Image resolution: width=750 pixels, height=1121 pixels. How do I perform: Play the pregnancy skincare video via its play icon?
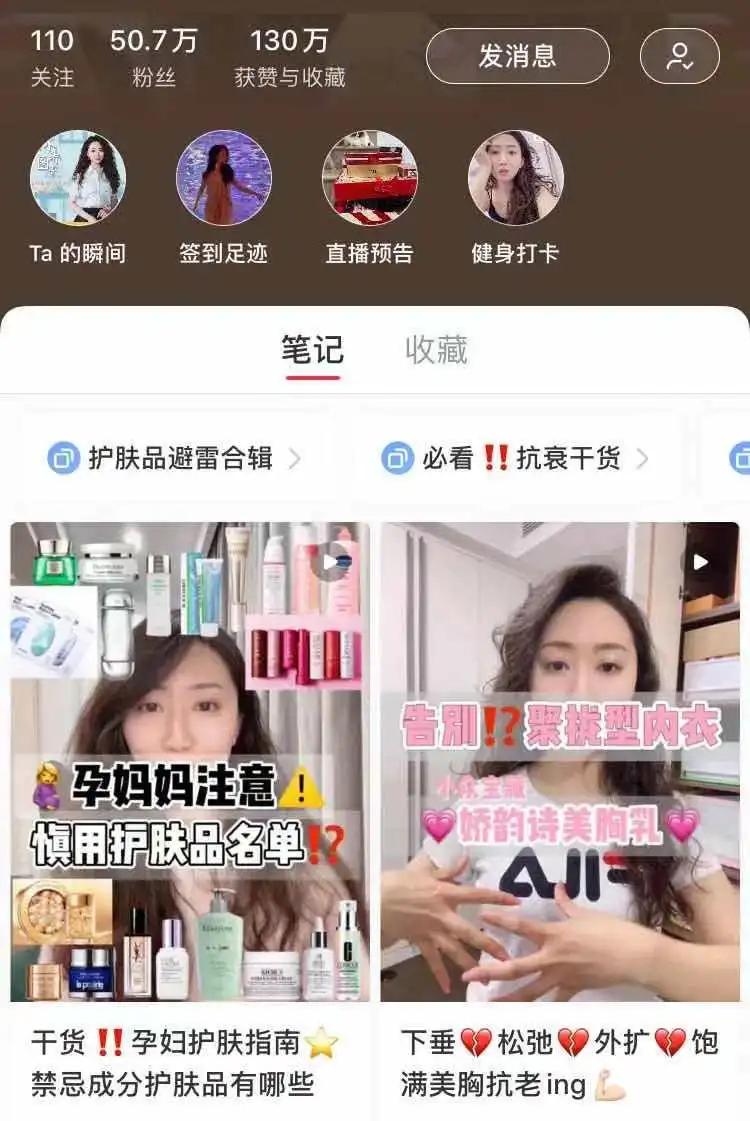(330, 563)
